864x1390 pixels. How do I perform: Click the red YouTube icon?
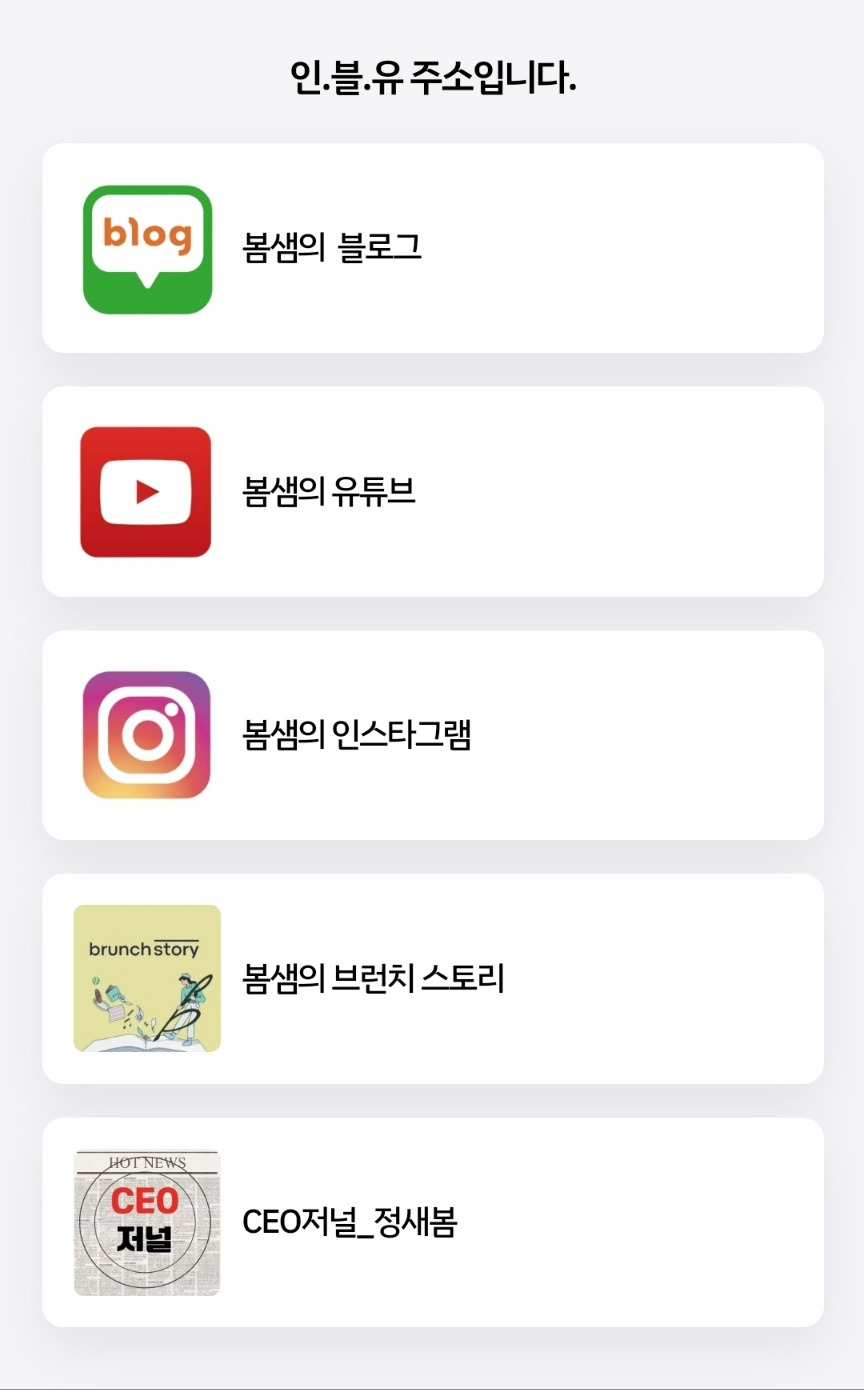(146, 491)
